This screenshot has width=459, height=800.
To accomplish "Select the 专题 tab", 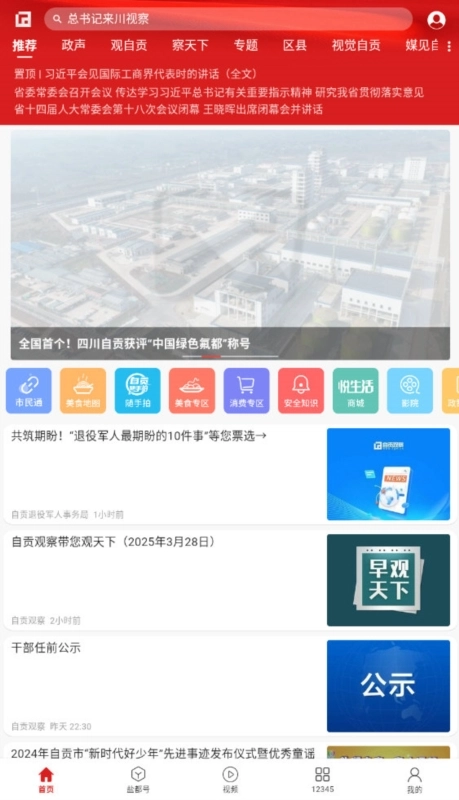I will pos(246,45).
